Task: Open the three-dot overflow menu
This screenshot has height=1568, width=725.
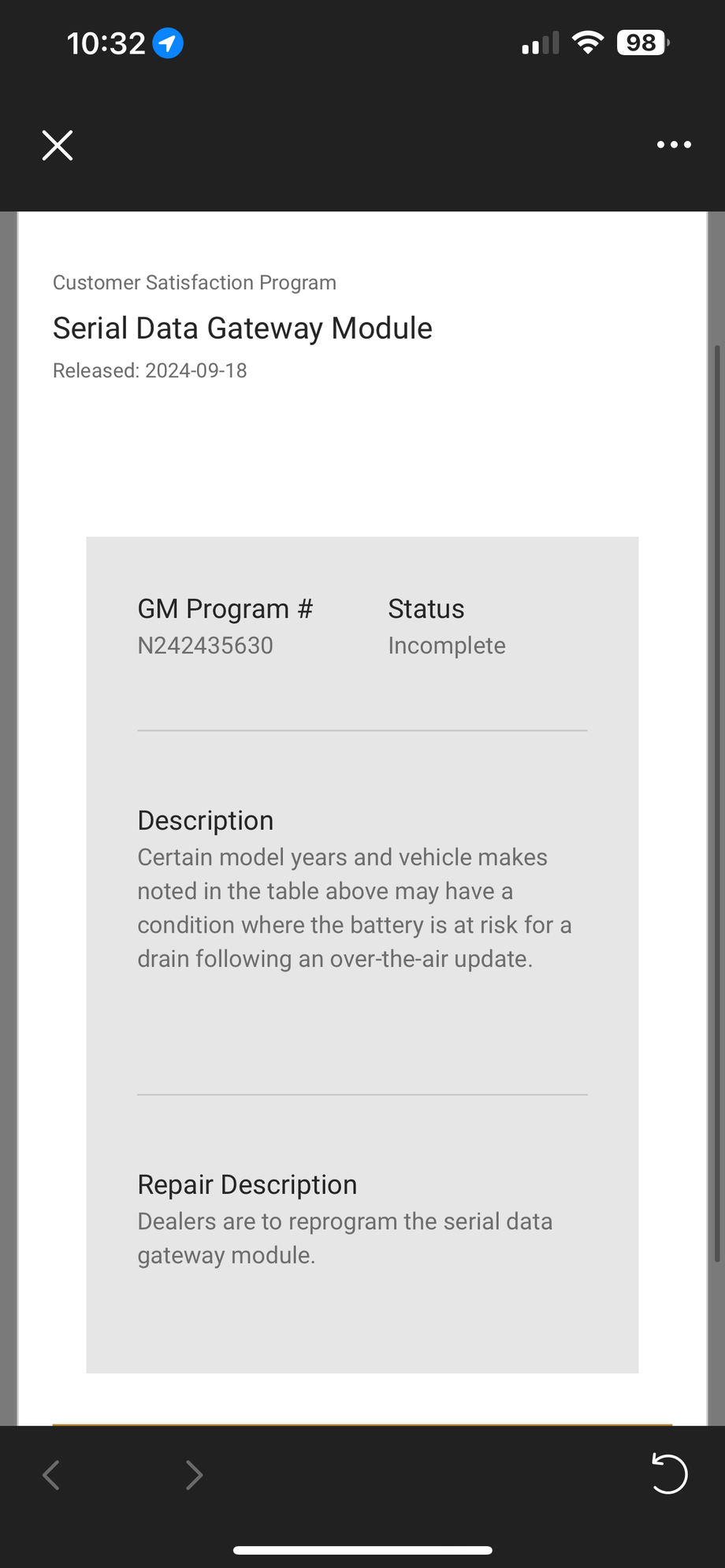Action: click(x=674, y=145)
